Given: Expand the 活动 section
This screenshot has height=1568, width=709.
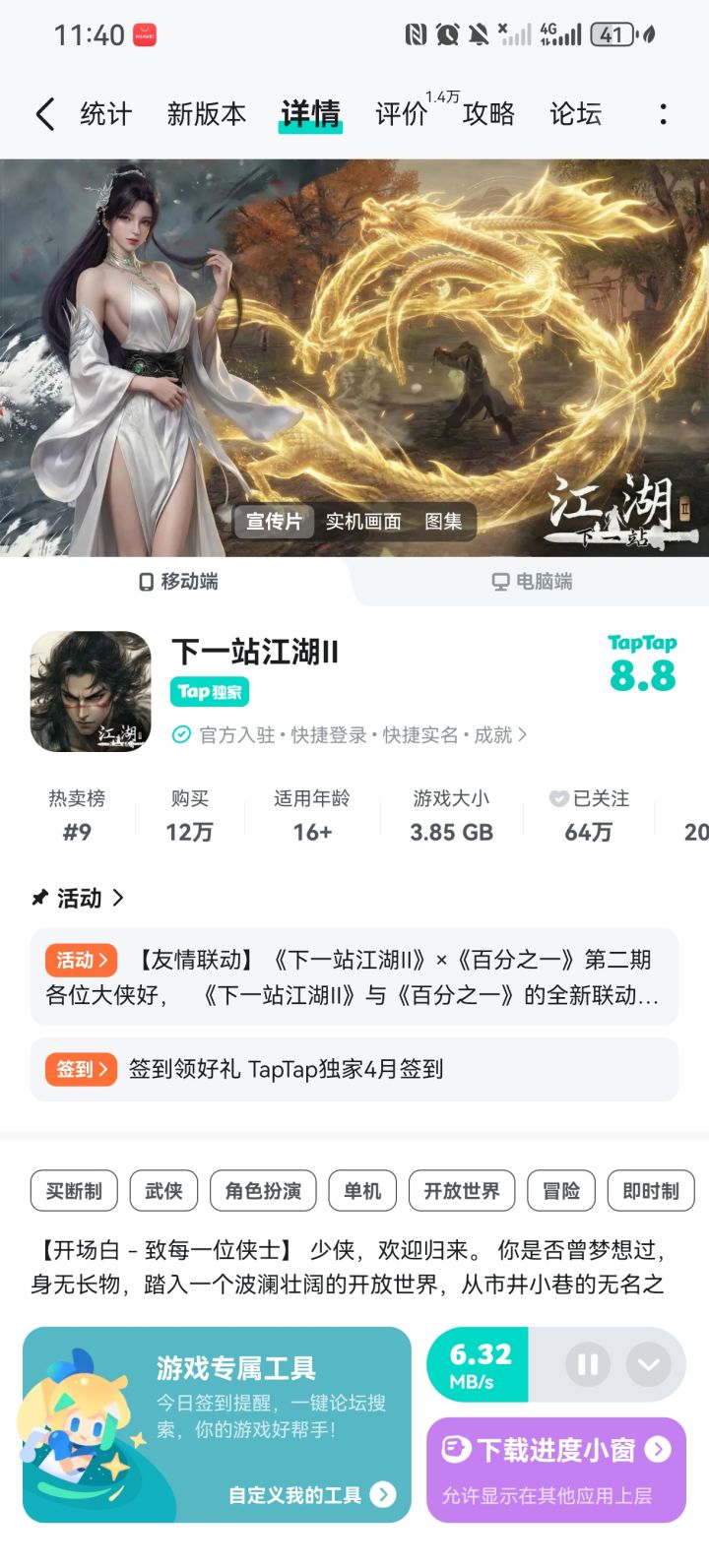Looking at the screenshot, I should click(118, 897).
